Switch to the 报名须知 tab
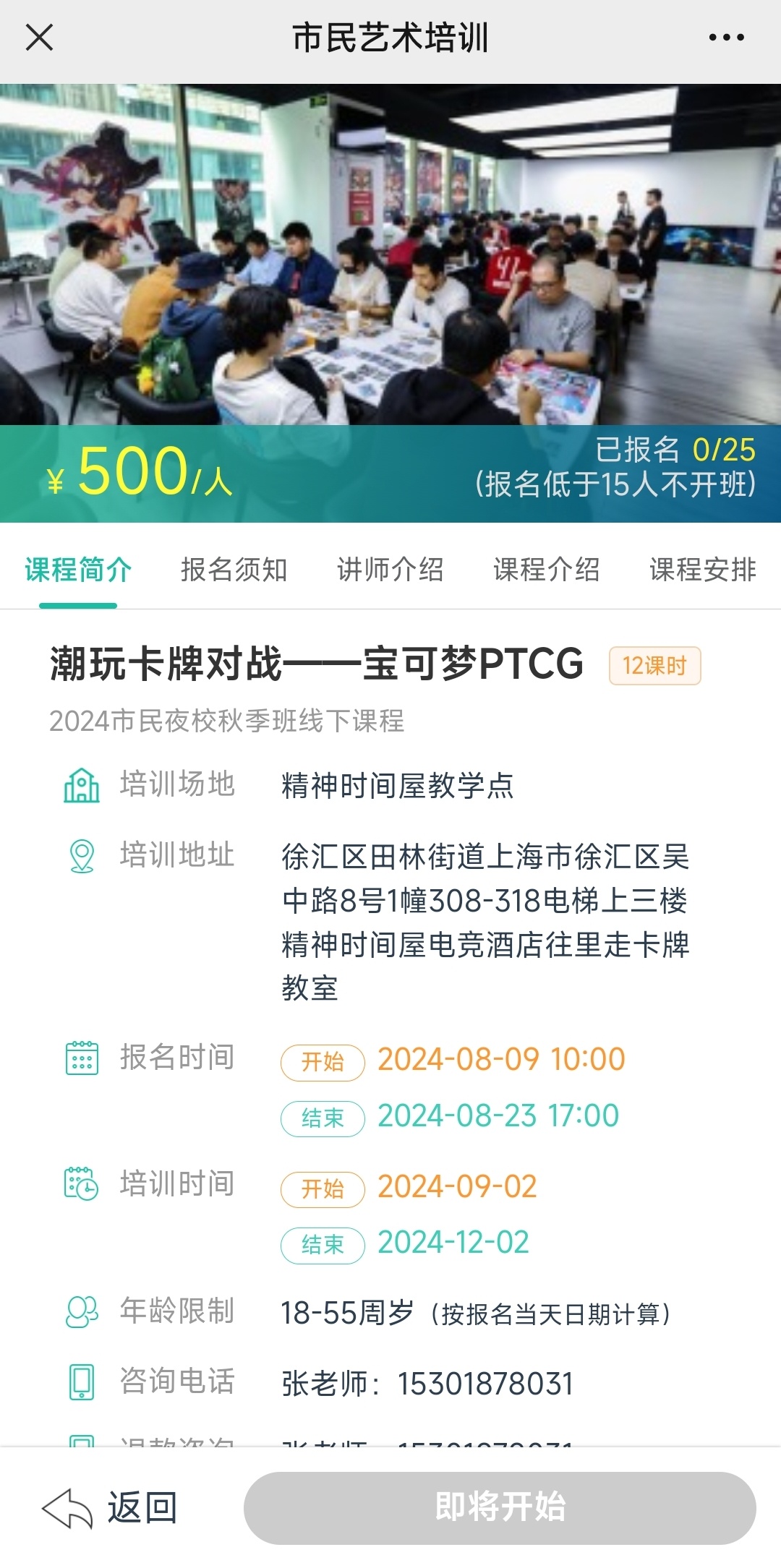 pyautogui.click(x=234, y=570)
